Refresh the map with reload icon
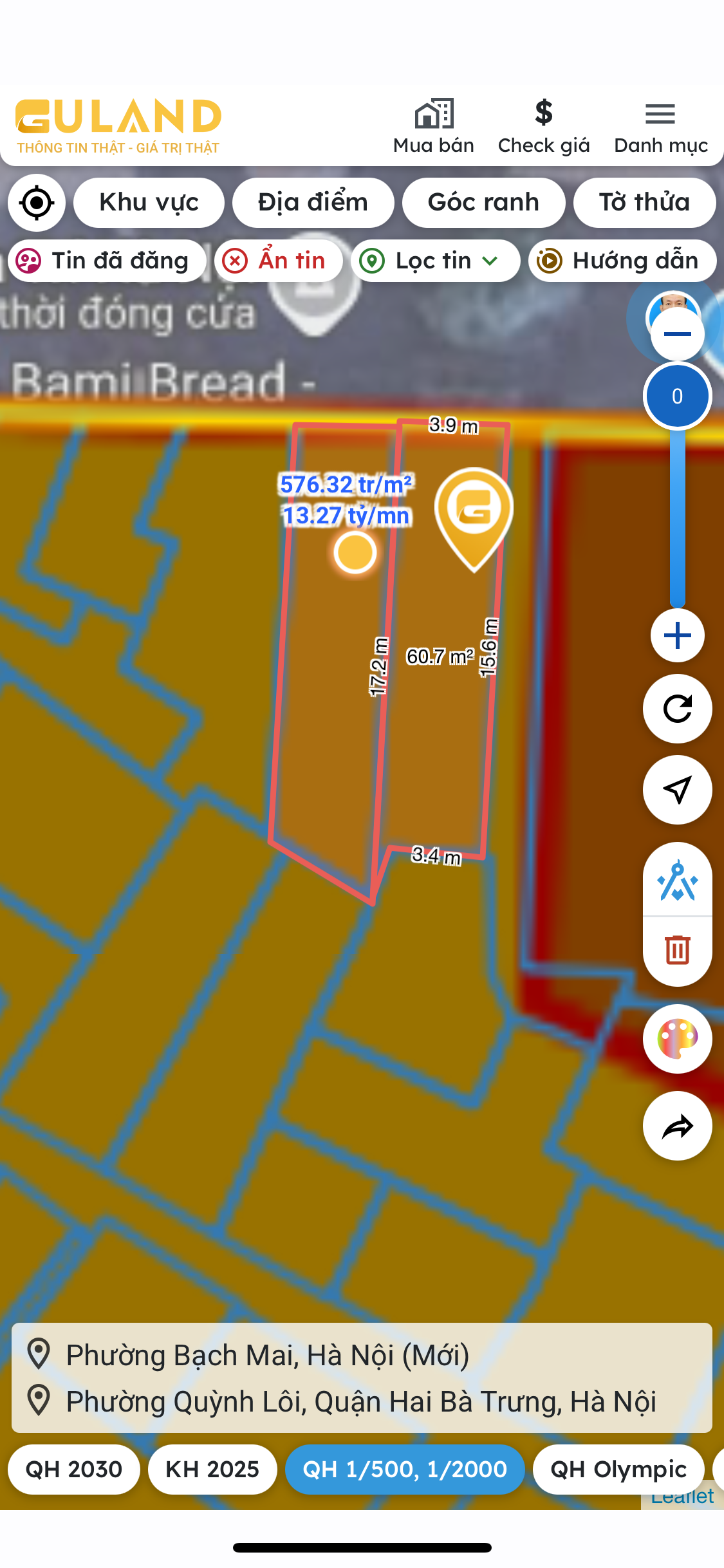The width and height of the screenshot is (724, 1568). pos(677,709)
